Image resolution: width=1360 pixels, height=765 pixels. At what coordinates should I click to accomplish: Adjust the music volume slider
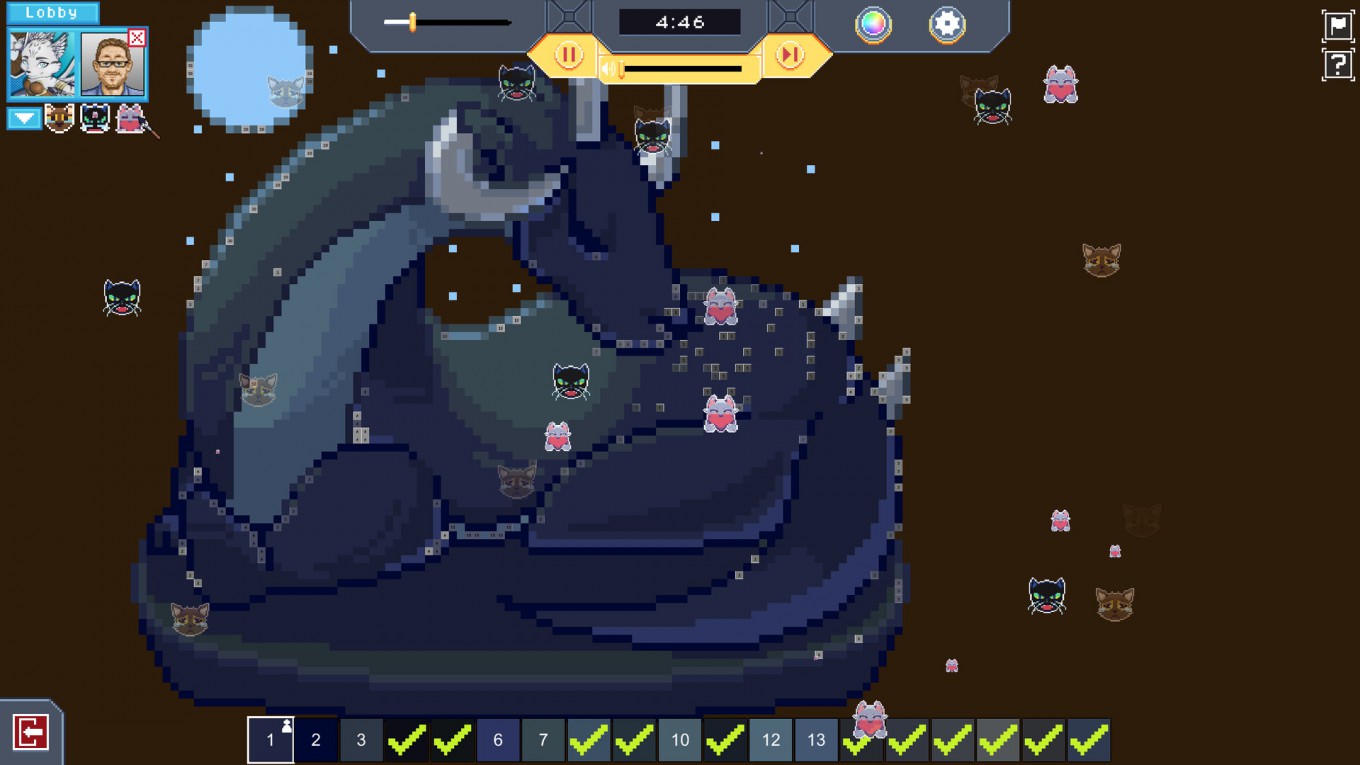tap(621, 69)
